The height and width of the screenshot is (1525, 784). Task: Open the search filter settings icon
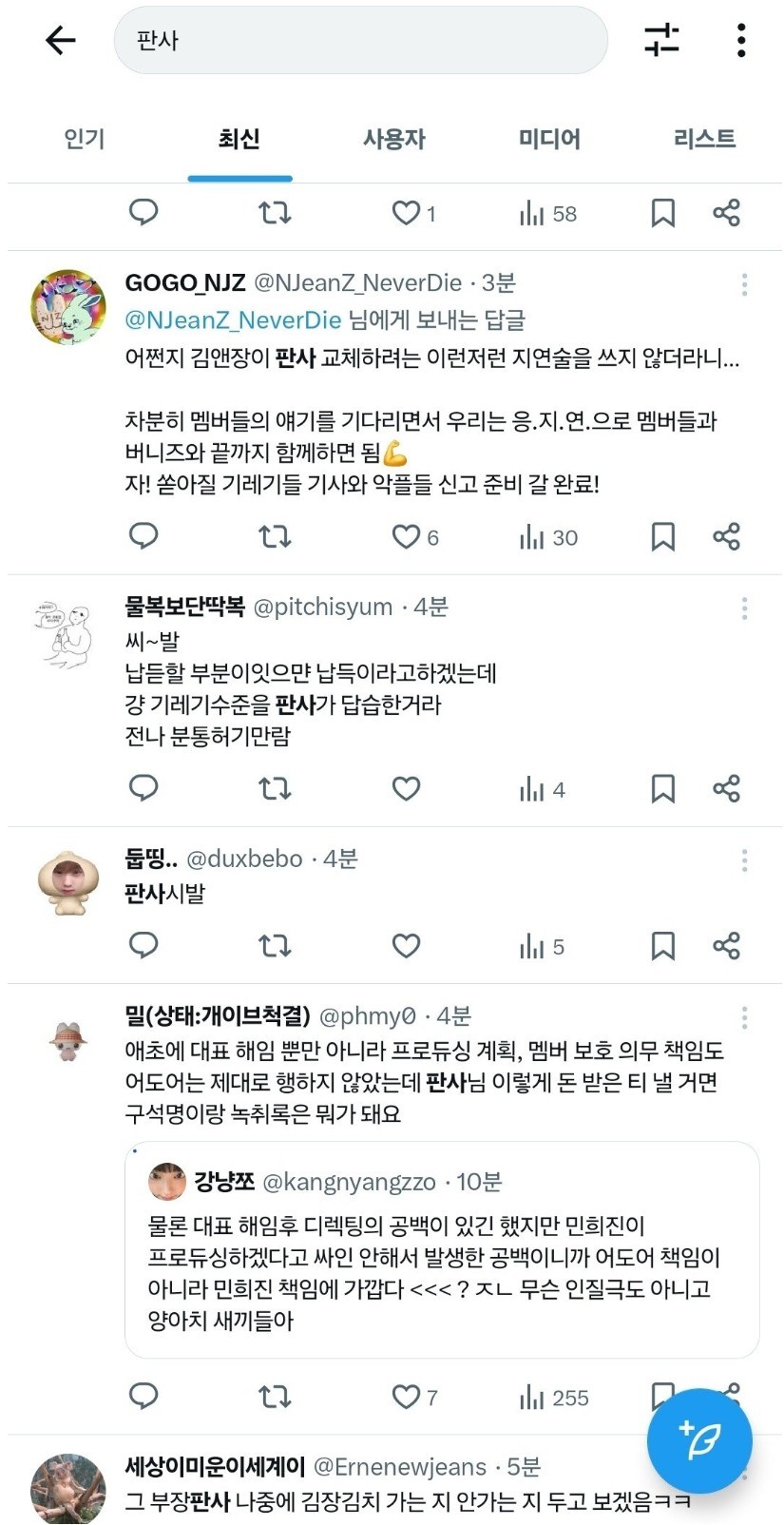point(661,40)
